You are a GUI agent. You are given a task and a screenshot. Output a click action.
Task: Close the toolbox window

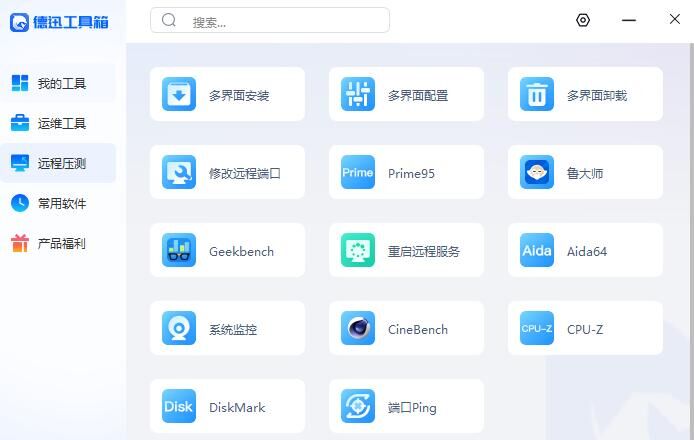pos(675,20)
